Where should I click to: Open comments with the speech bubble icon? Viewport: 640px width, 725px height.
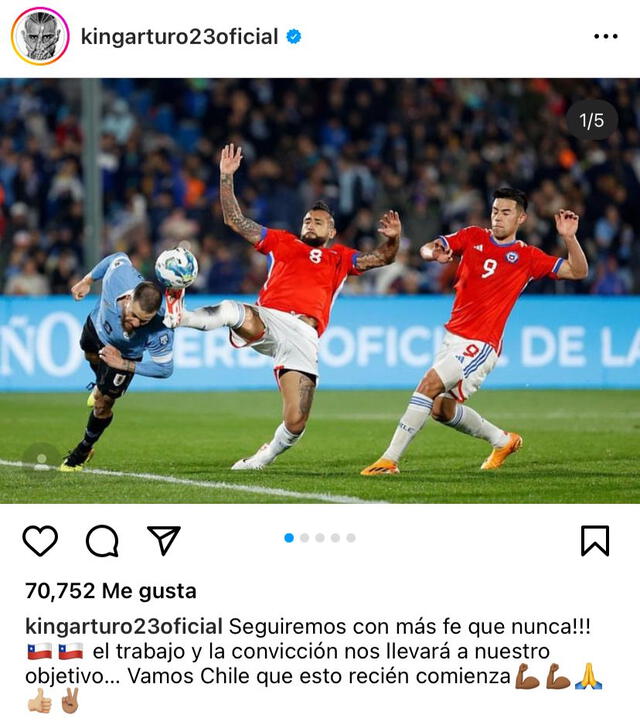102,541
